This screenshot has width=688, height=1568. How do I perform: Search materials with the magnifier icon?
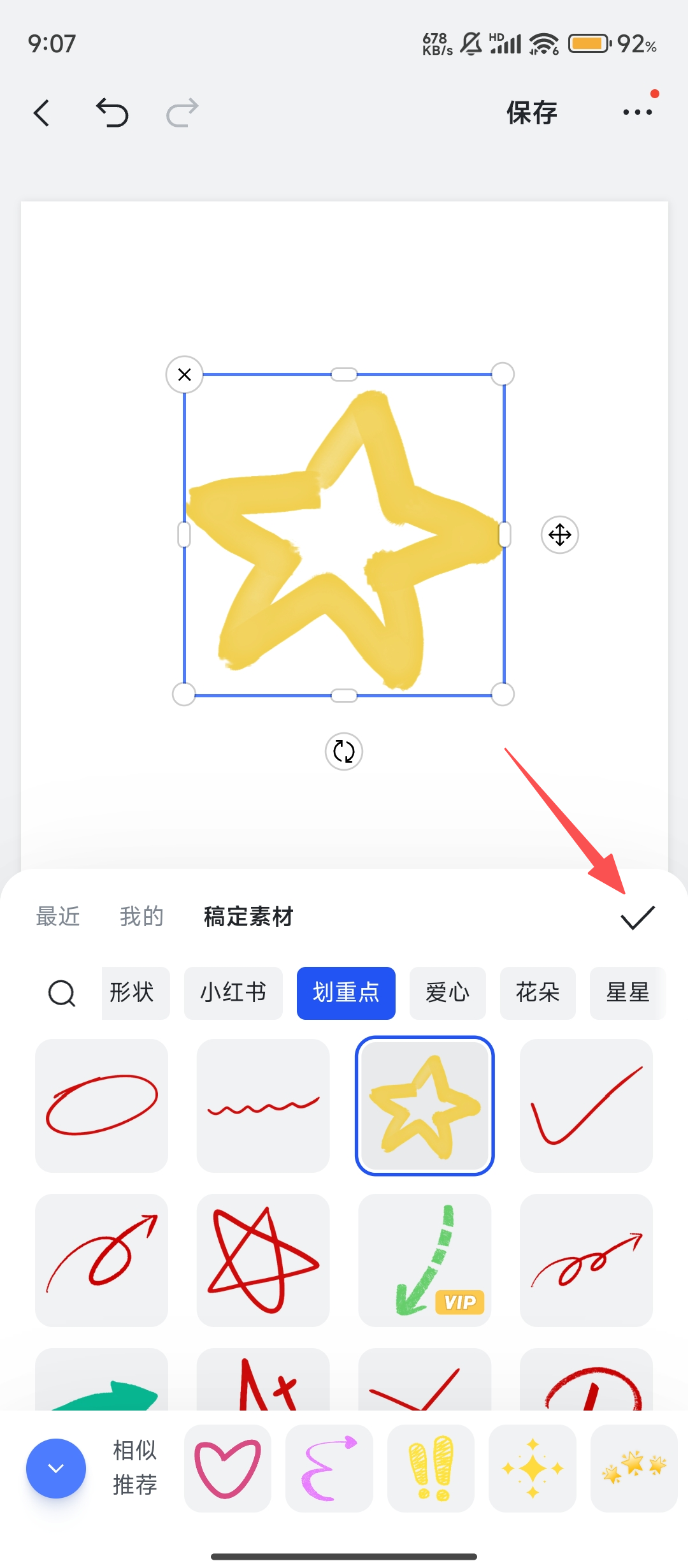click(x=62, y=993)
